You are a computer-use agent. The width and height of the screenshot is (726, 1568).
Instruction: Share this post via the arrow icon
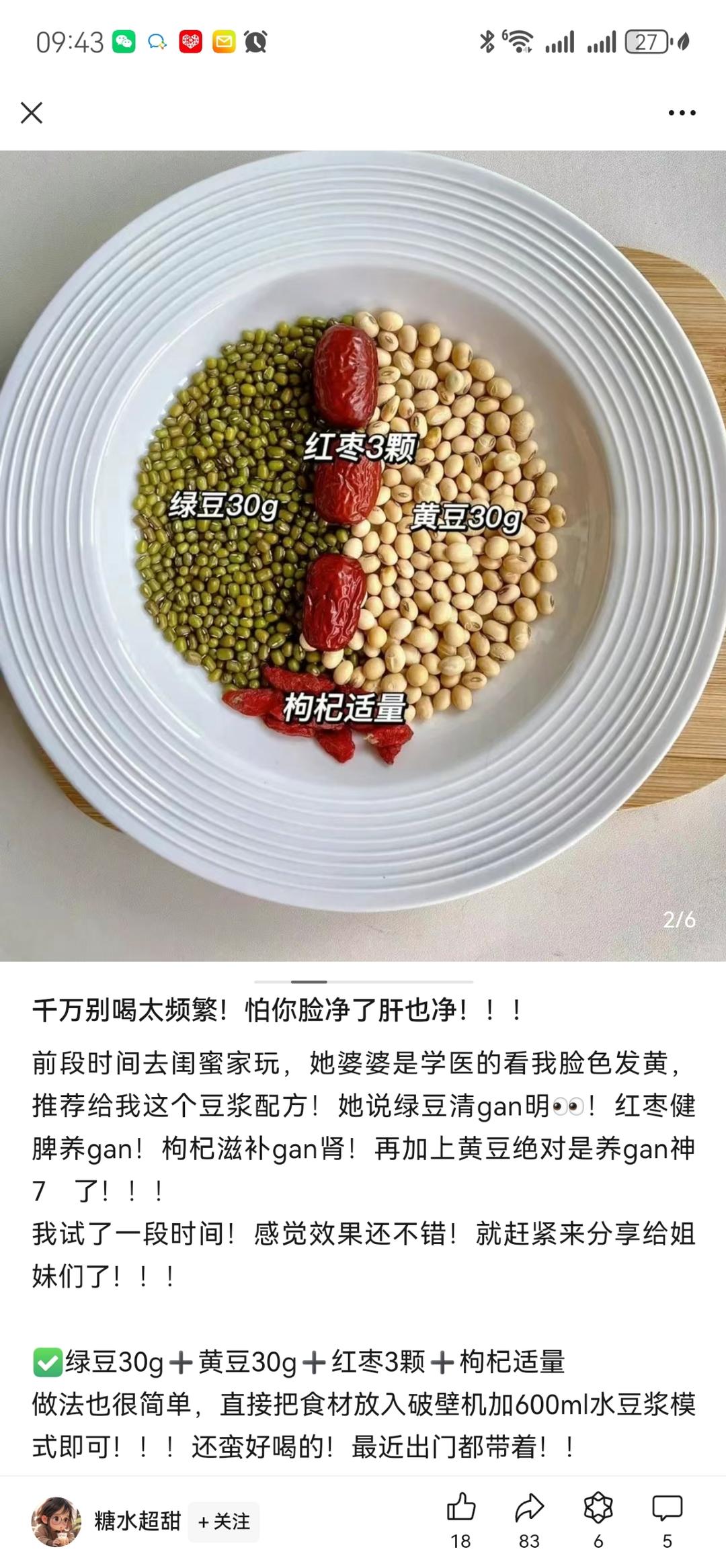pyautogui.click(x=529, y=1508)
